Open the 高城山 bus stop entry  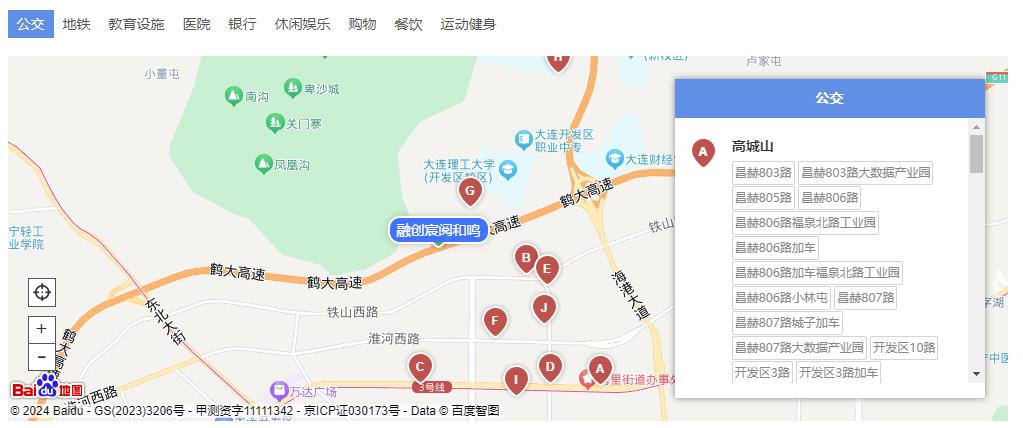pyautogui.click(x=752, y=146)
